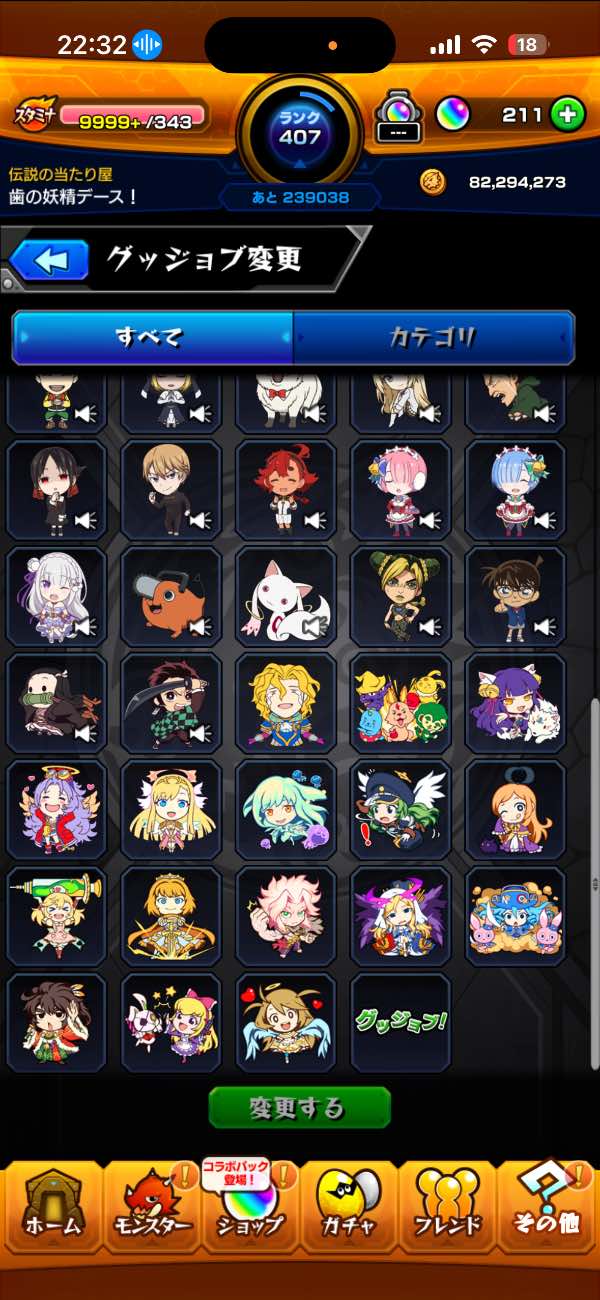This screenshot has width=600, height=1300.
Task: Select the brown-haired angel with red hearts
Action: coord(286,1023)
